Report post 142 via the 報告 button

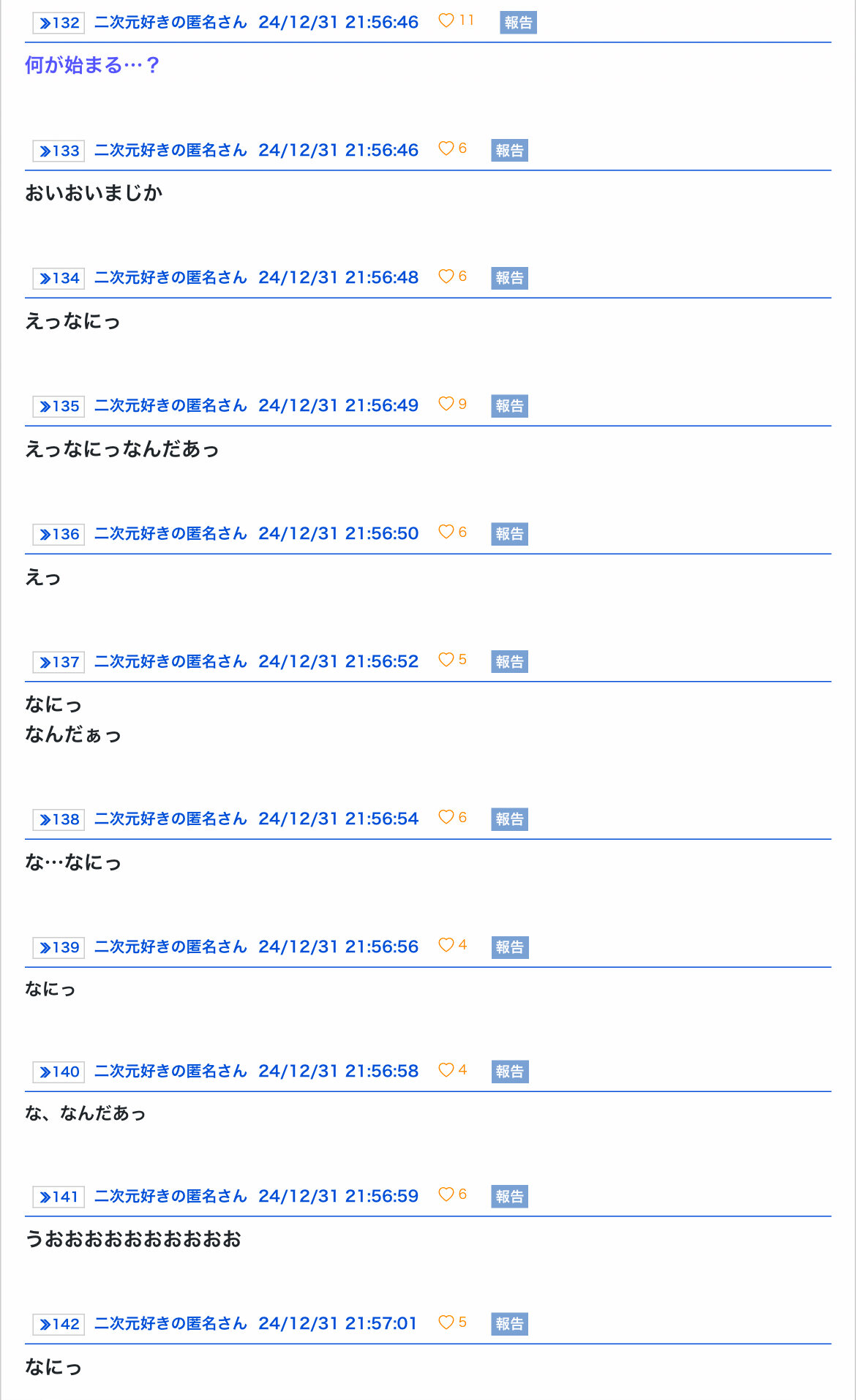[509, 1324]
